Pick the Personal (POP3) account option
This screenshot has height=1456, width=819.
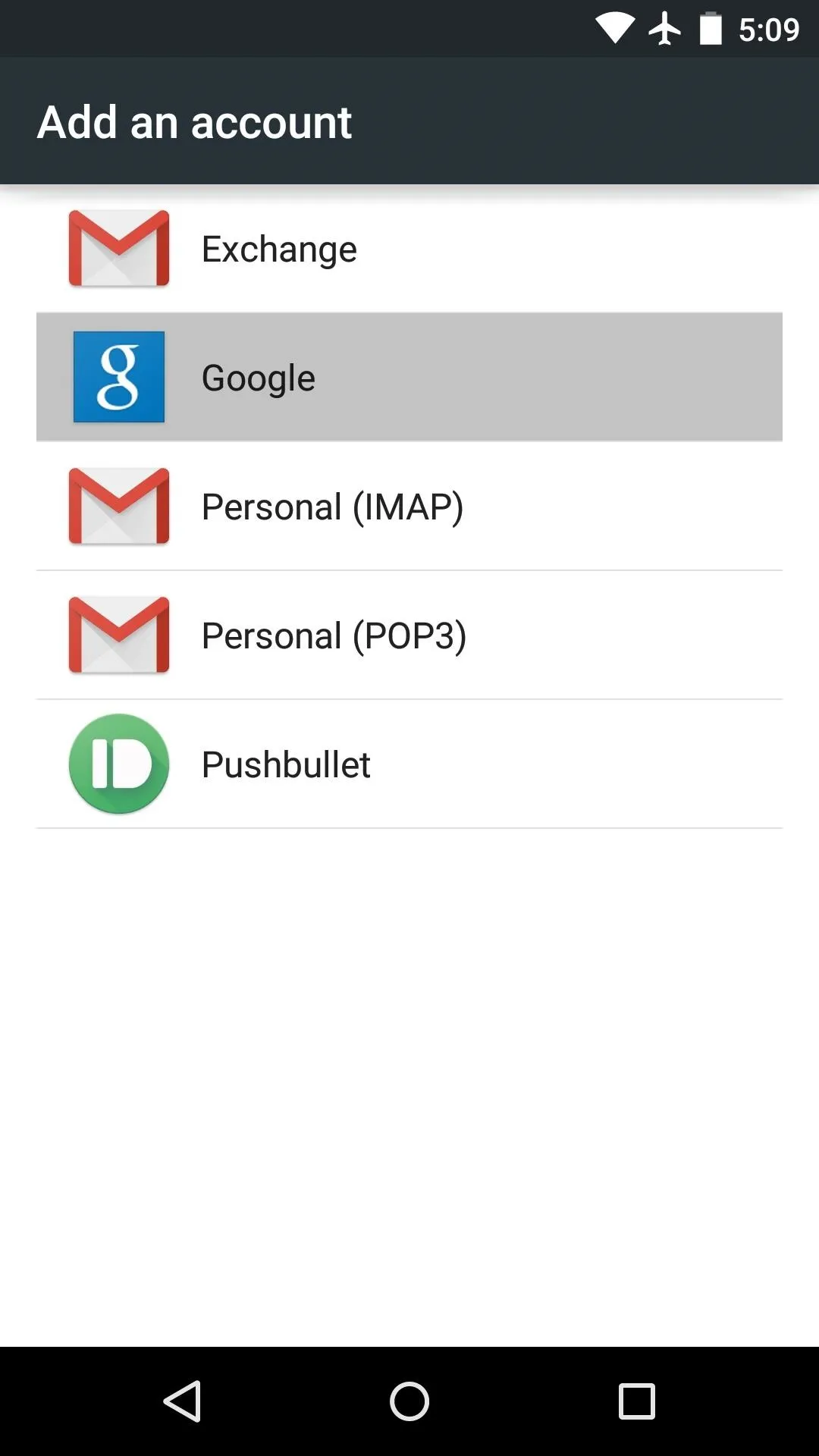[x=409, y=635]
